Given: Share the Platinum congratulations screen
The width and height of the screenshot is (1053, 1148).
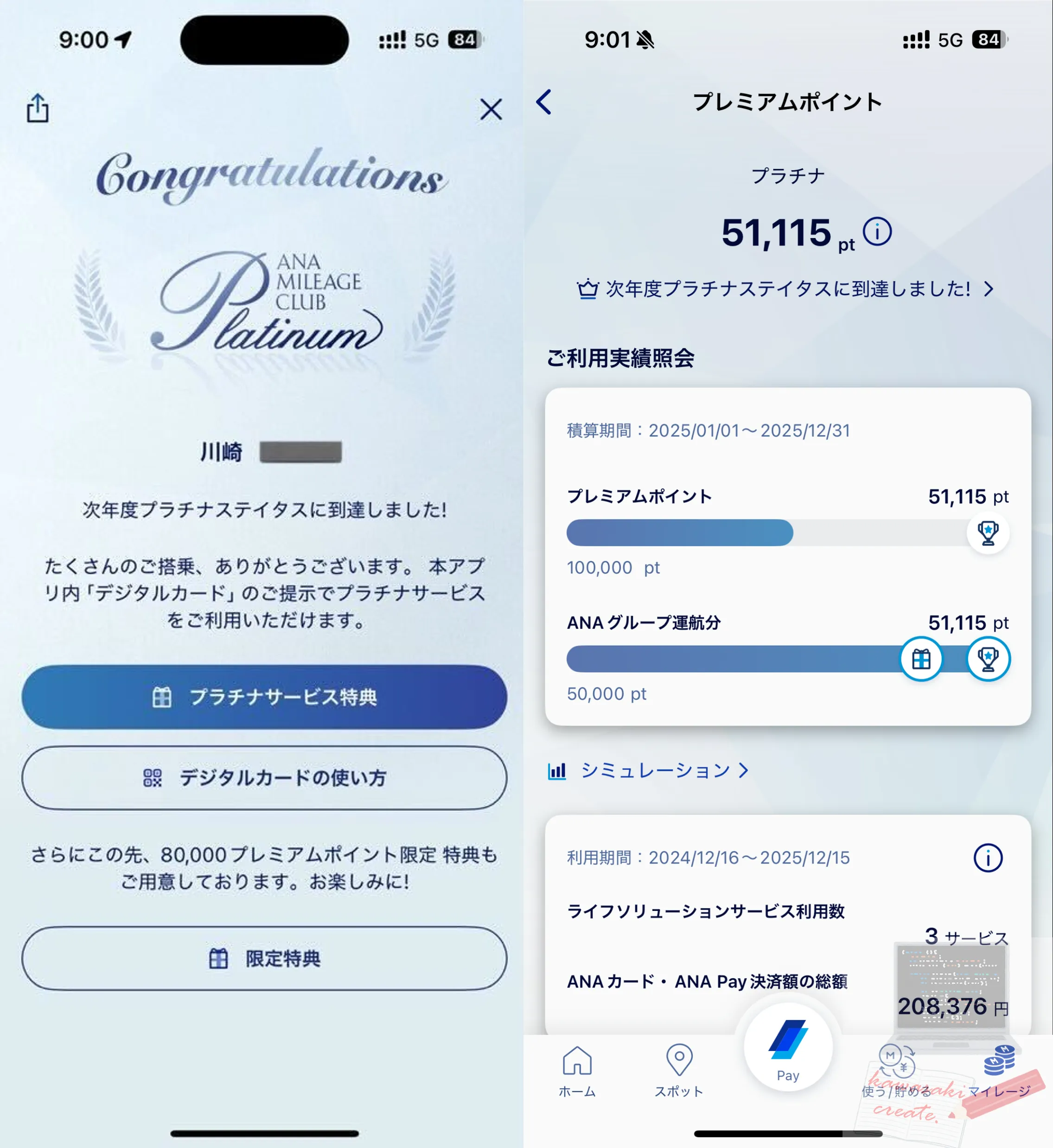Looking at the screenshot, I should coord(38,108).
